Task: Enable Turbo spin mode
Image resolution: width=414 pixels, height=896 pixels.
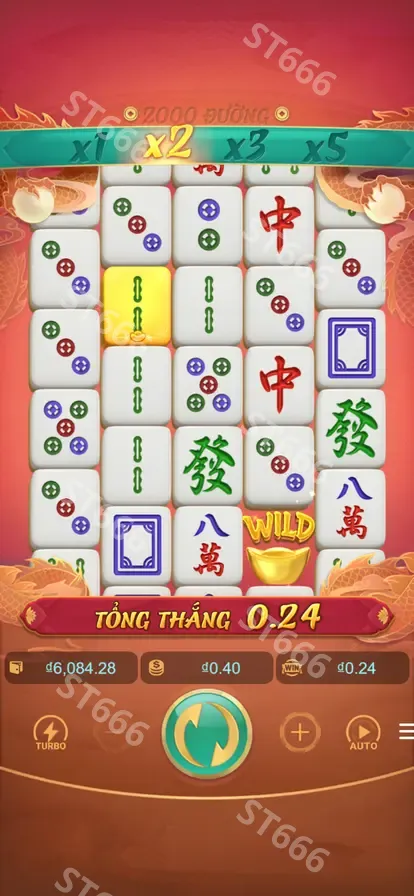Action: point(51,733)
